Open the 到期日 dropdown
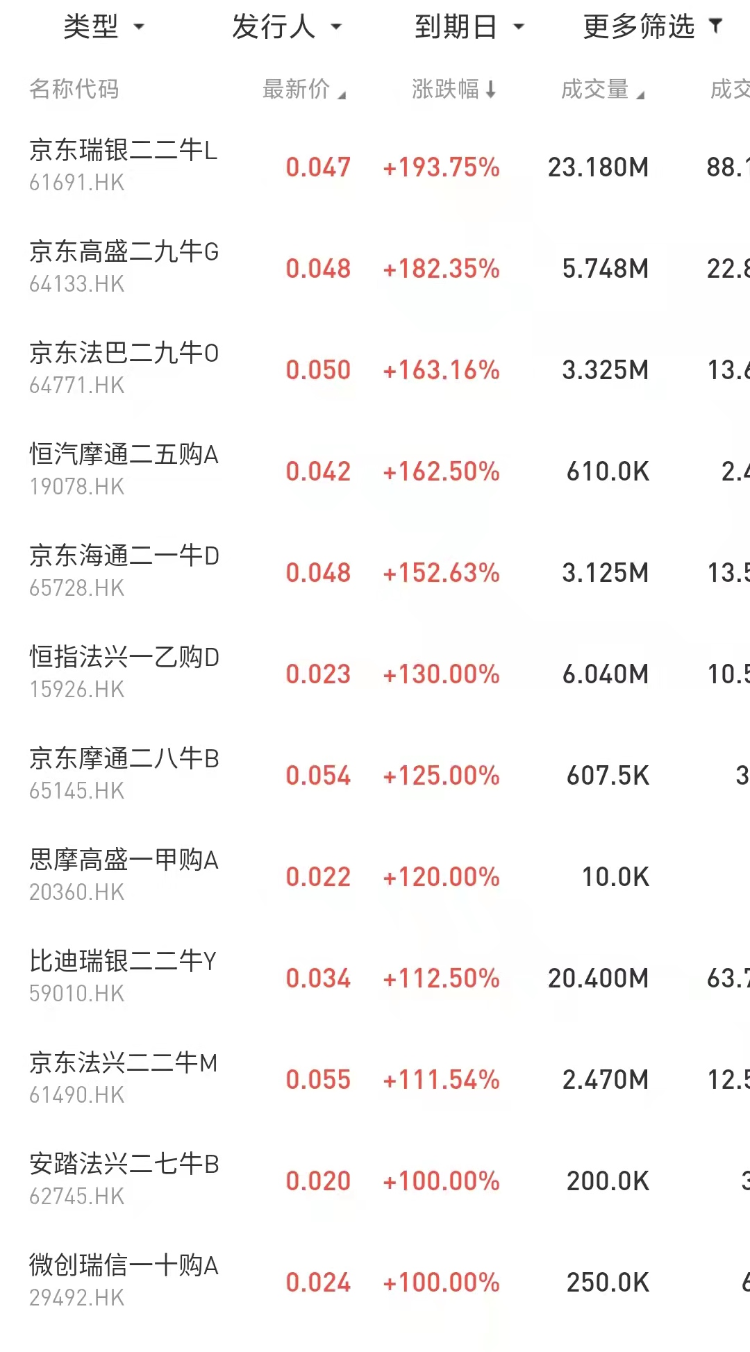The image size is (750, 1352). point(468,27)
